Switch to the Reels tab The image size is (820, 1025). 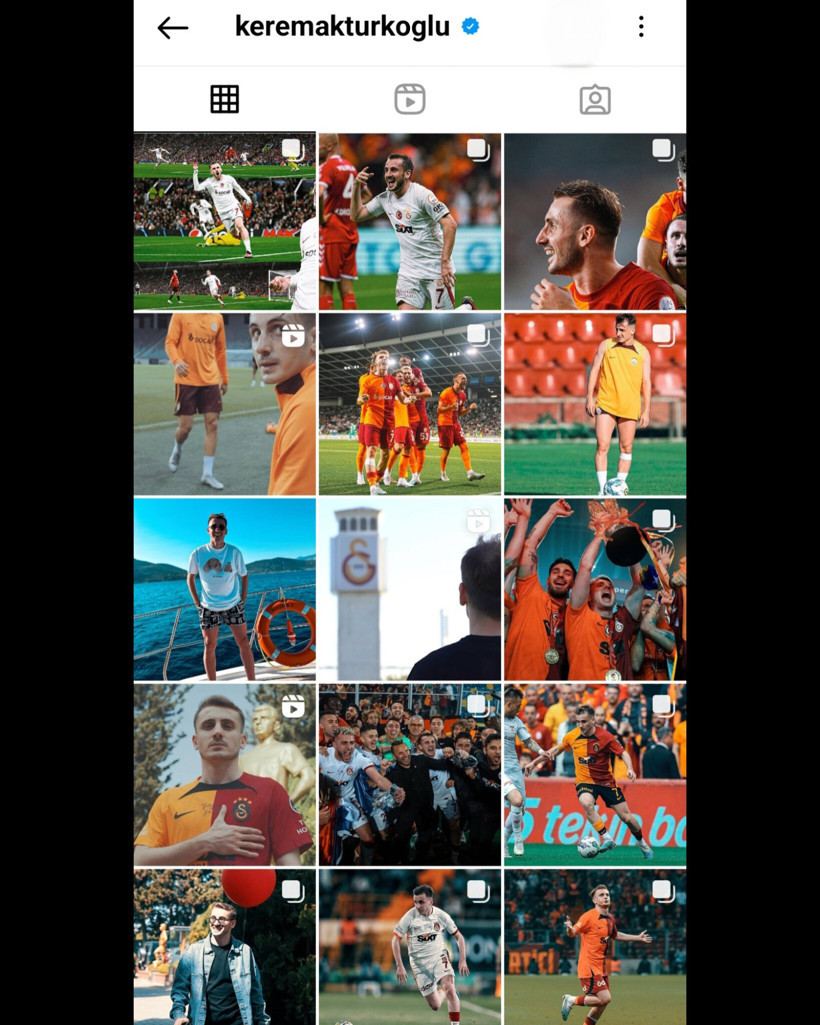pyautogui.click(x=410, y=99)
